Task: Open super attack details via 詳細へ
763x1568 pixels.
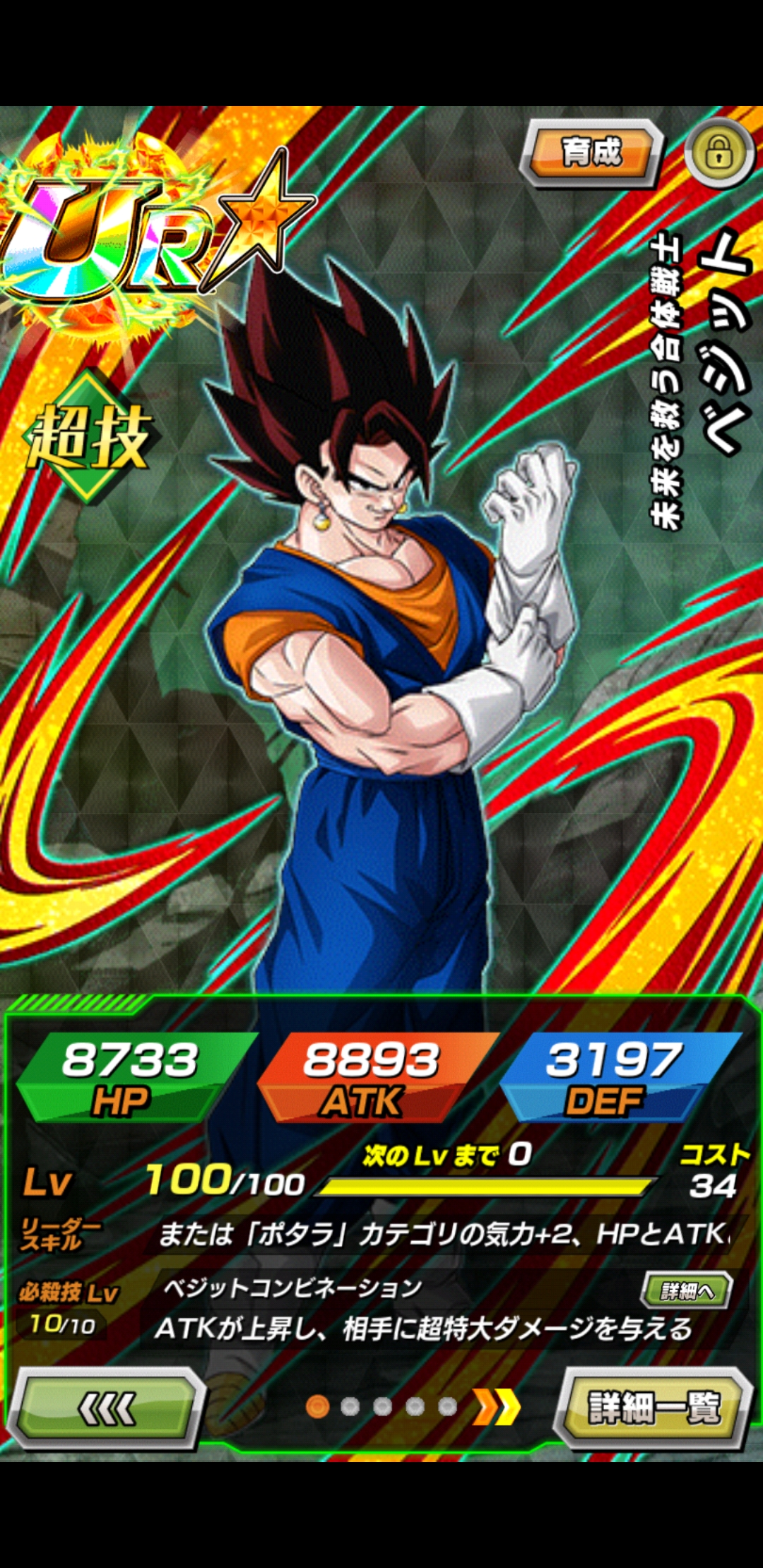Action: pos(686,1291)
